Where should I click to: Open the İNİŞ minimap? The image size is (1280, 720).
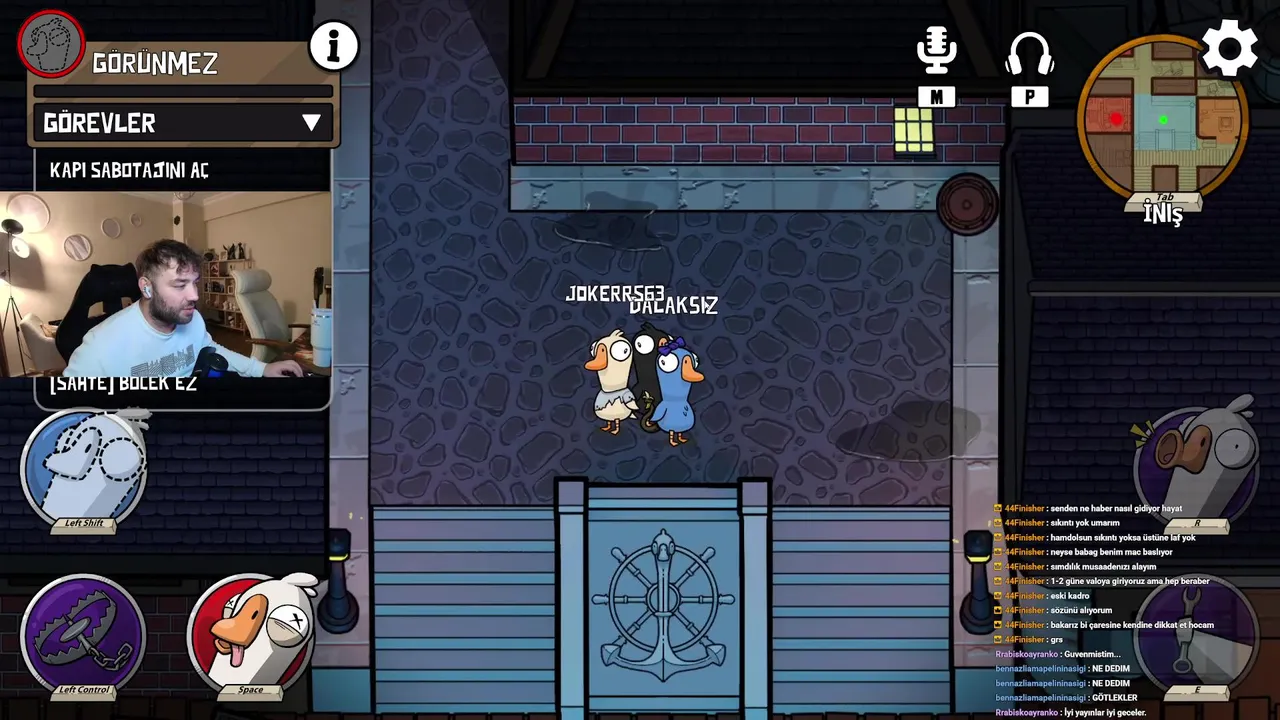point(1162,120)
